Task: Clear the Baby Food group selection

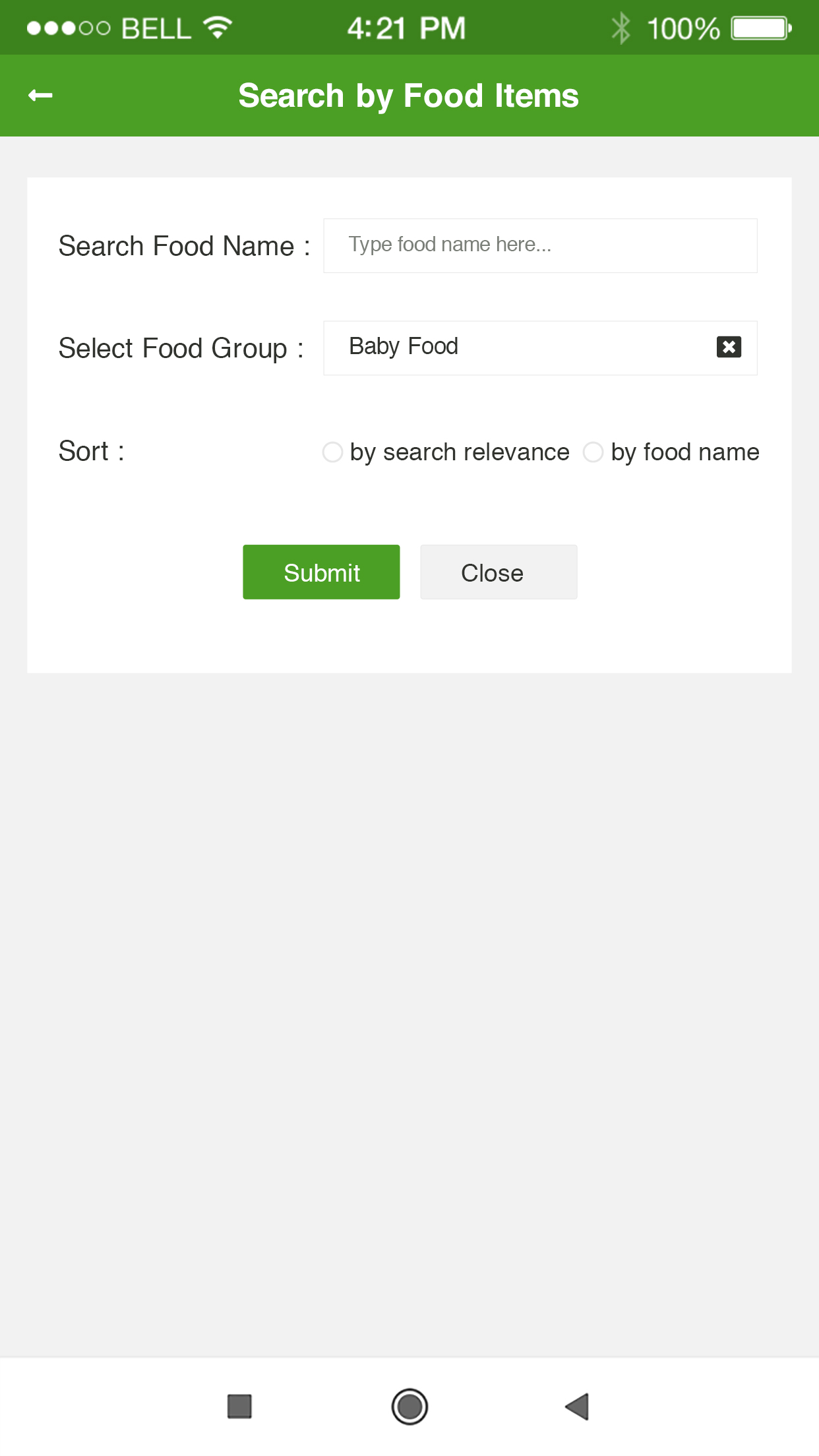Action: point(729,347)
